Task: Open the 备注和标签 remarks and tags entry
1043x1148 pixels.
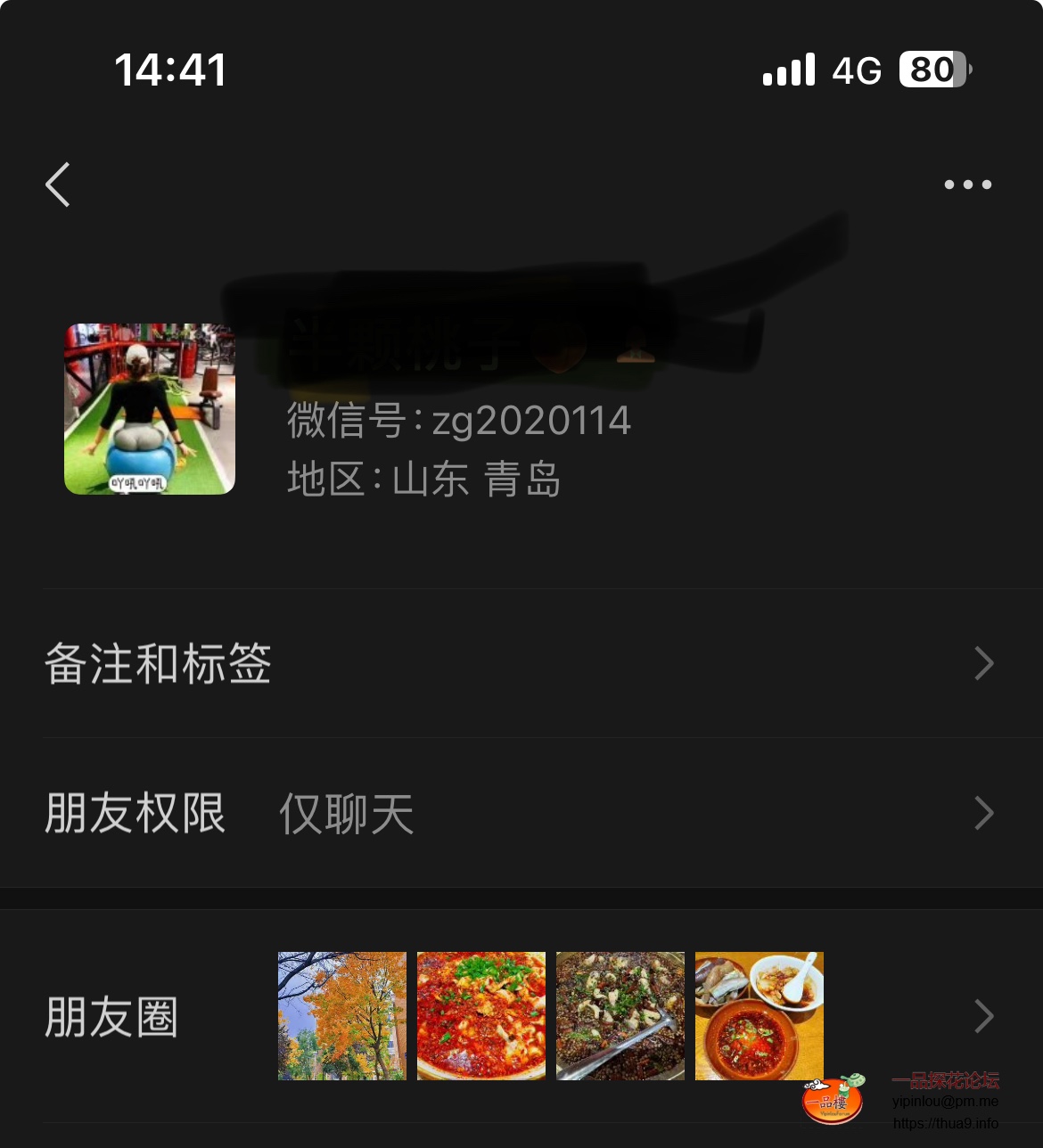Action: coord(158,663)
